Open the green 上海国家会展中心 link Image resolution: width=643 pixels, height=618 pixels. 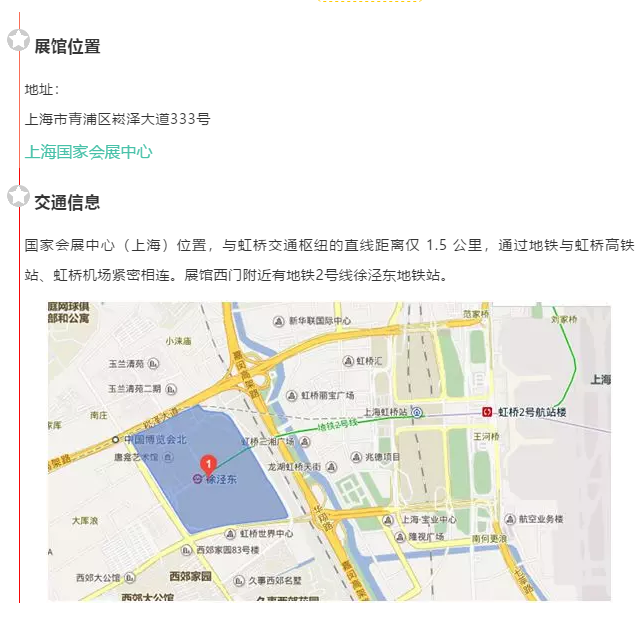tap(88, 152)
